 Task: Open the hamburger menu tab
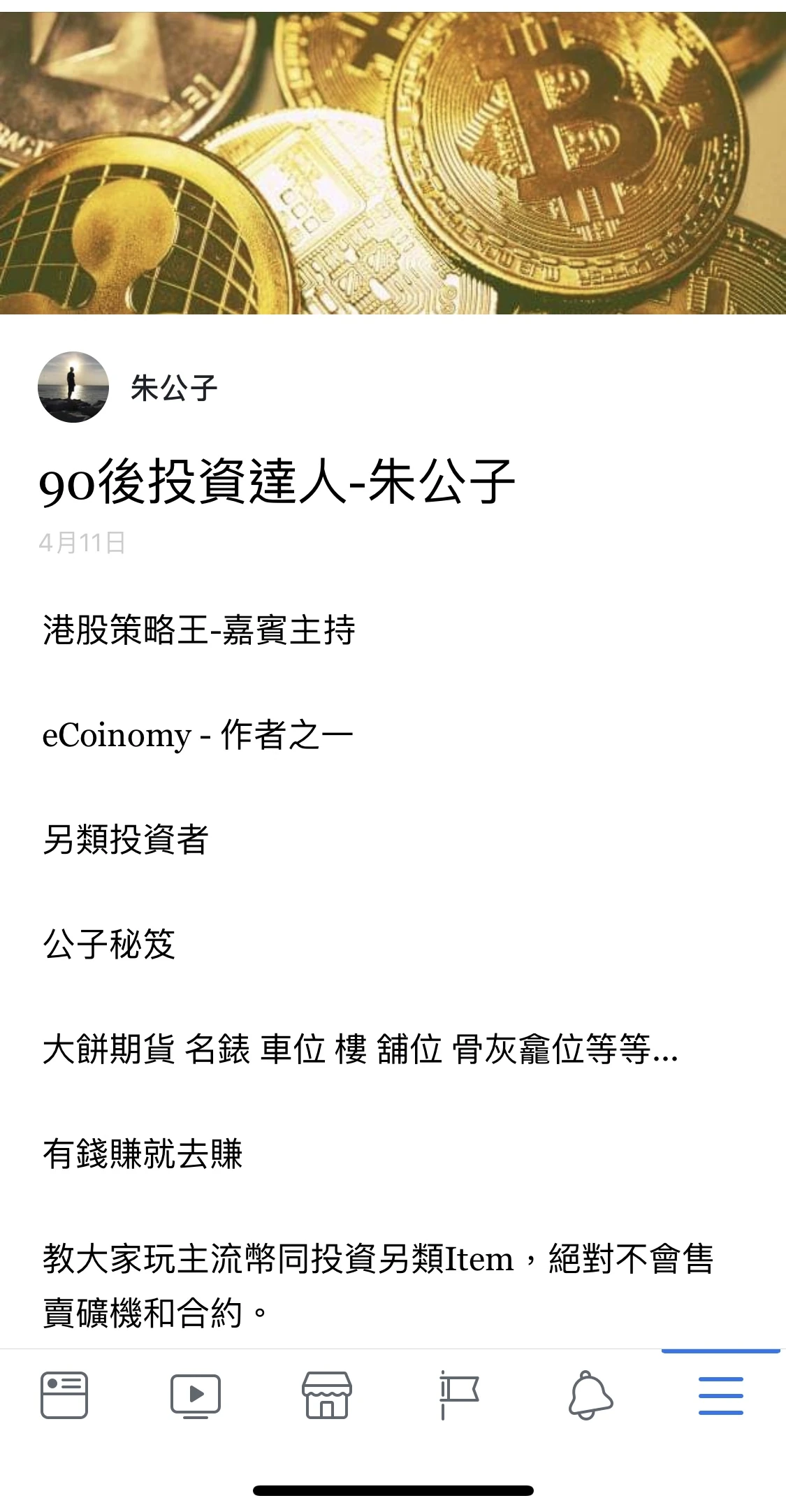720,1395
